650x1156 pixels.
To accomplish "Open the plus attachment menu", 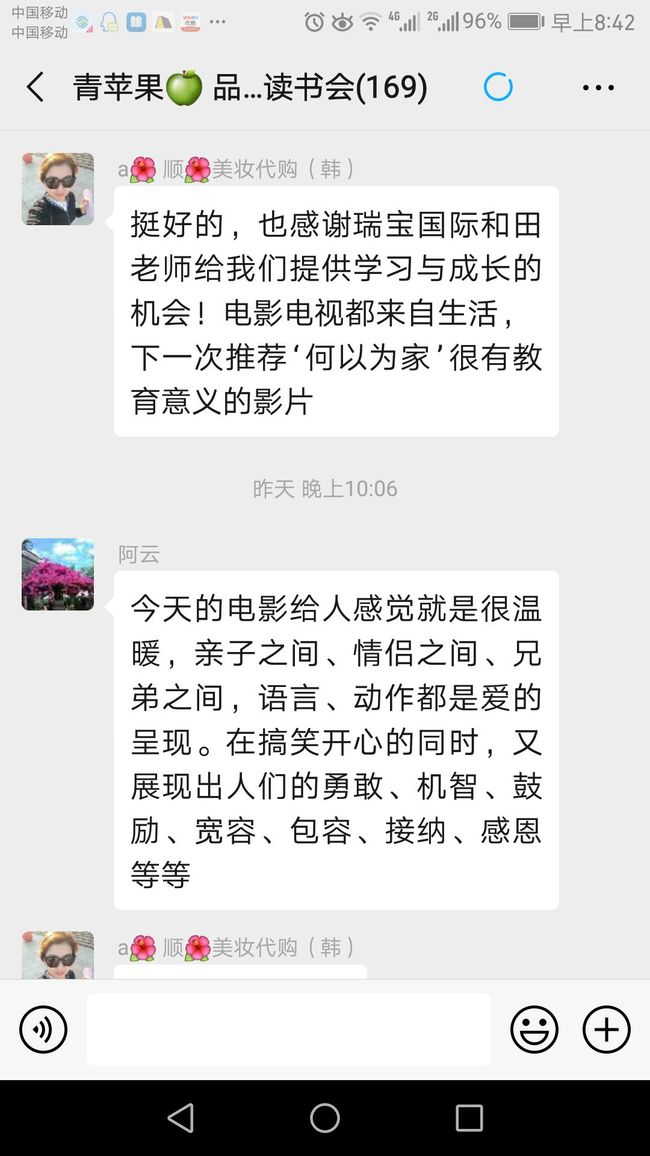I will click(x=607, y=1029).
